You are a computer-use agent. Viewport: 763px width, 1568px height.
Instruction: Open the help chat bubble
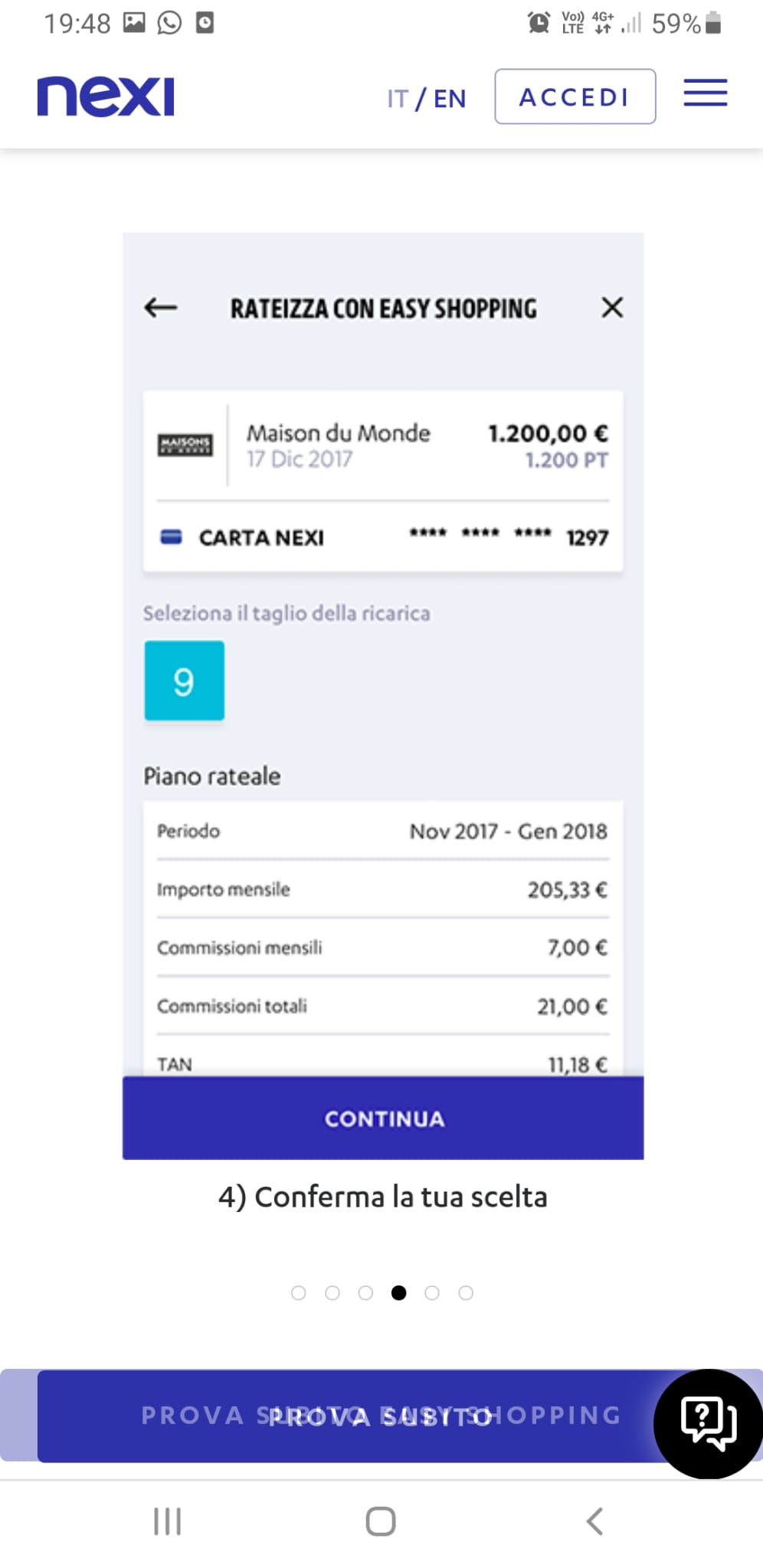708,1423
